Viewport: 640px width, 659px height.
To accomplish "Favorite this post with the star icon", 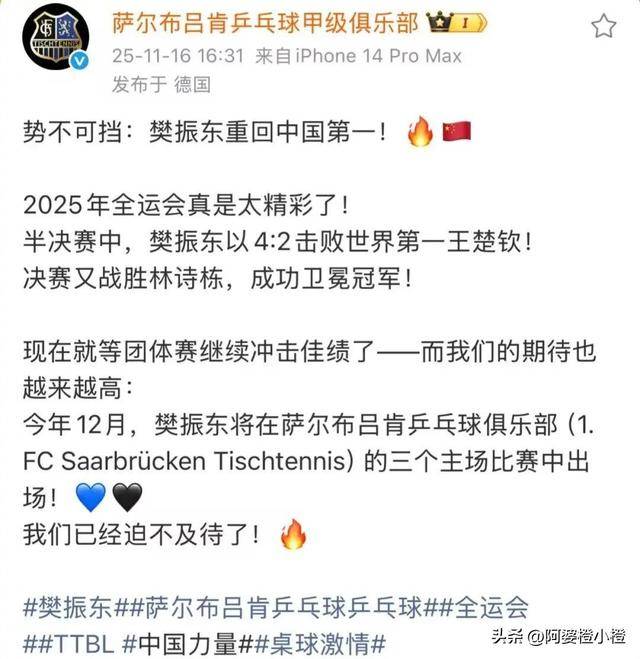I will pos(603,25).
